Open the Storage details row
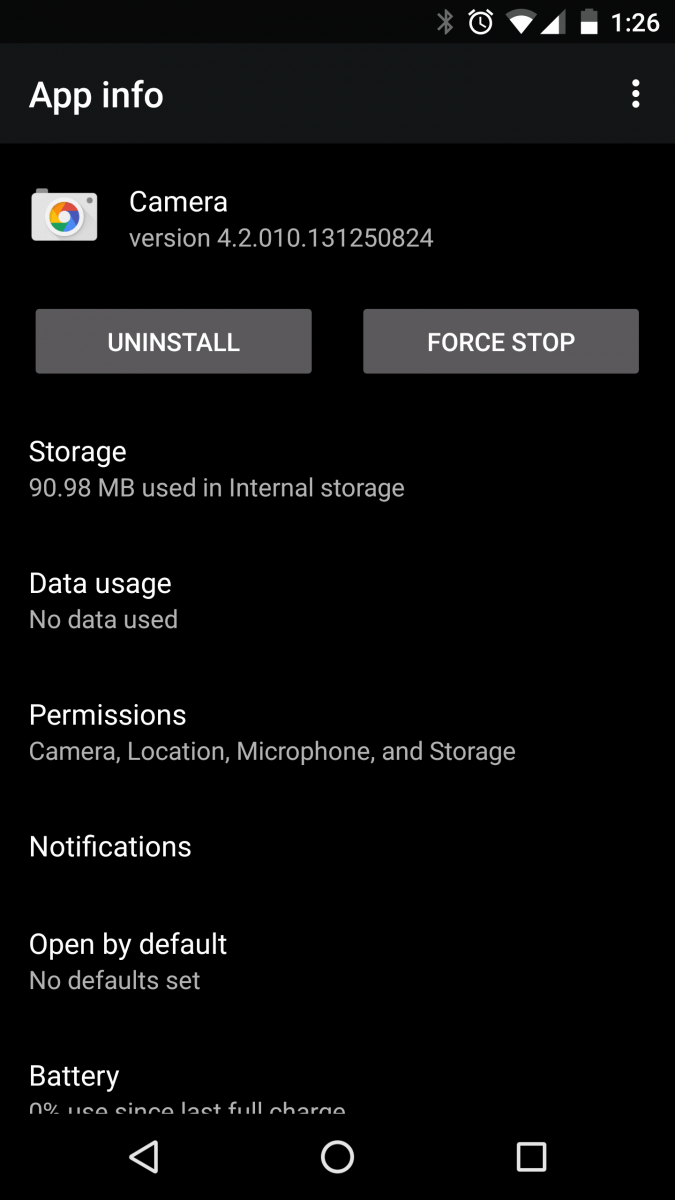The image size is (675, 1200). pyautogui.click(x=337, y=469)
